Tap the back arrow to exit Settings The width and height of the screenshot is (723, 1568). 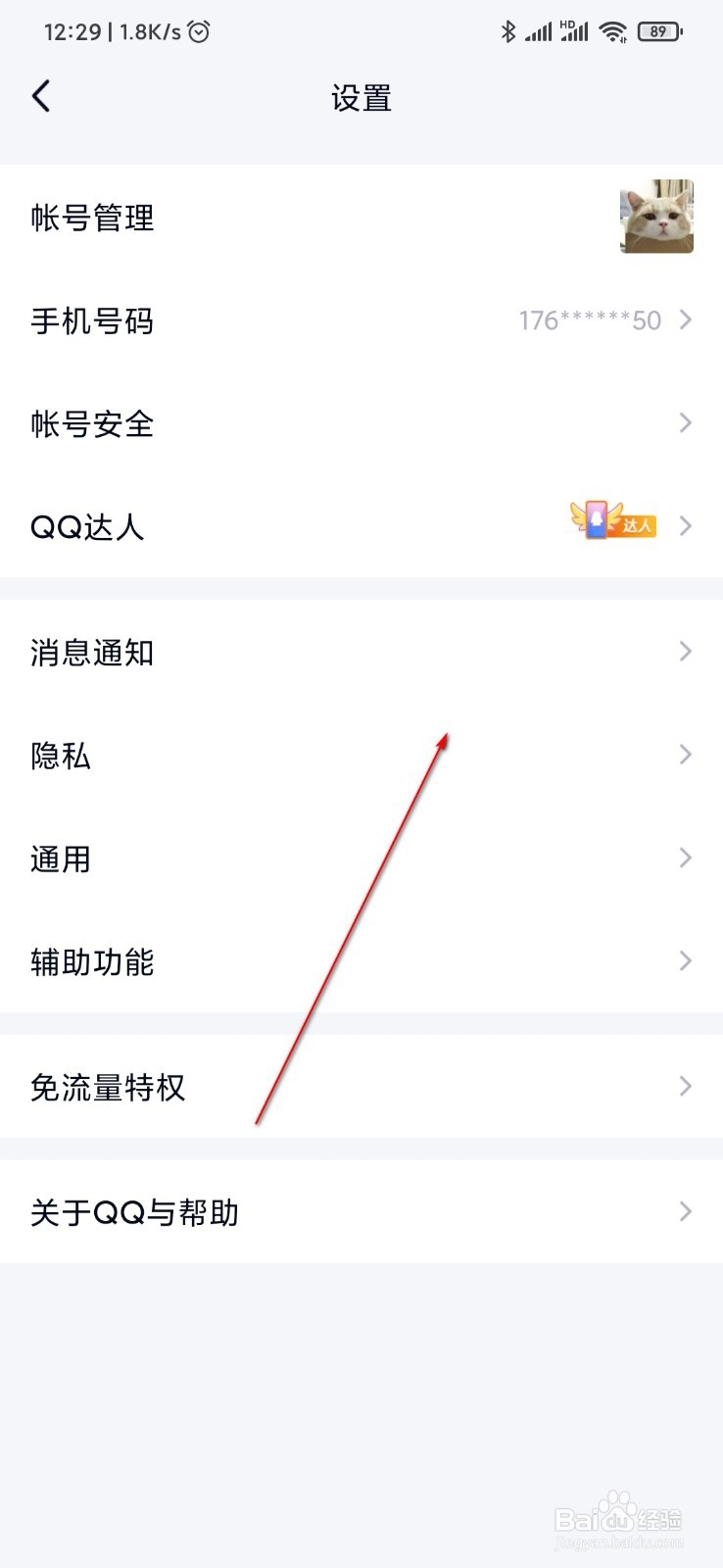pos(41,96)
